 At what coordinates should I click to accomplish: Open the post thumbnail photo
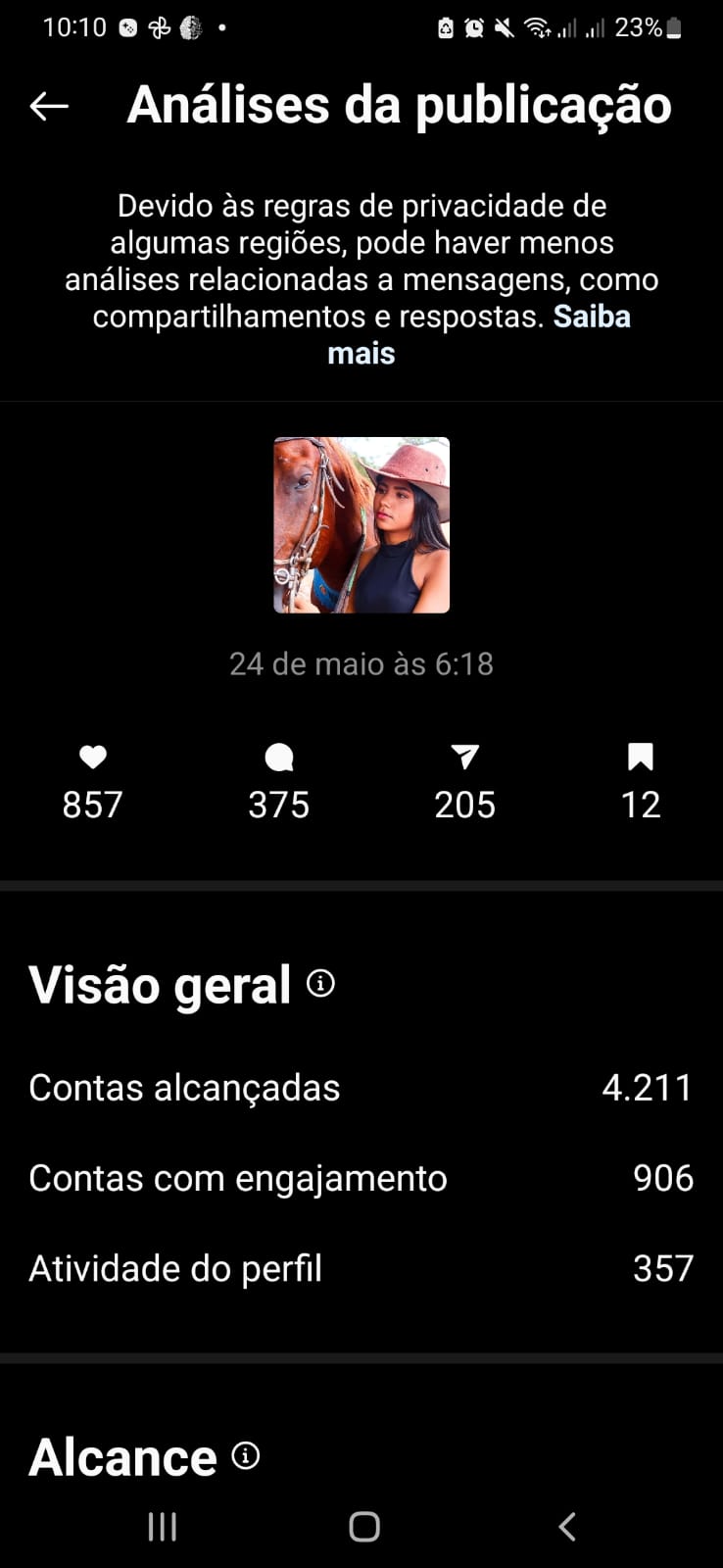coord(361,525)
